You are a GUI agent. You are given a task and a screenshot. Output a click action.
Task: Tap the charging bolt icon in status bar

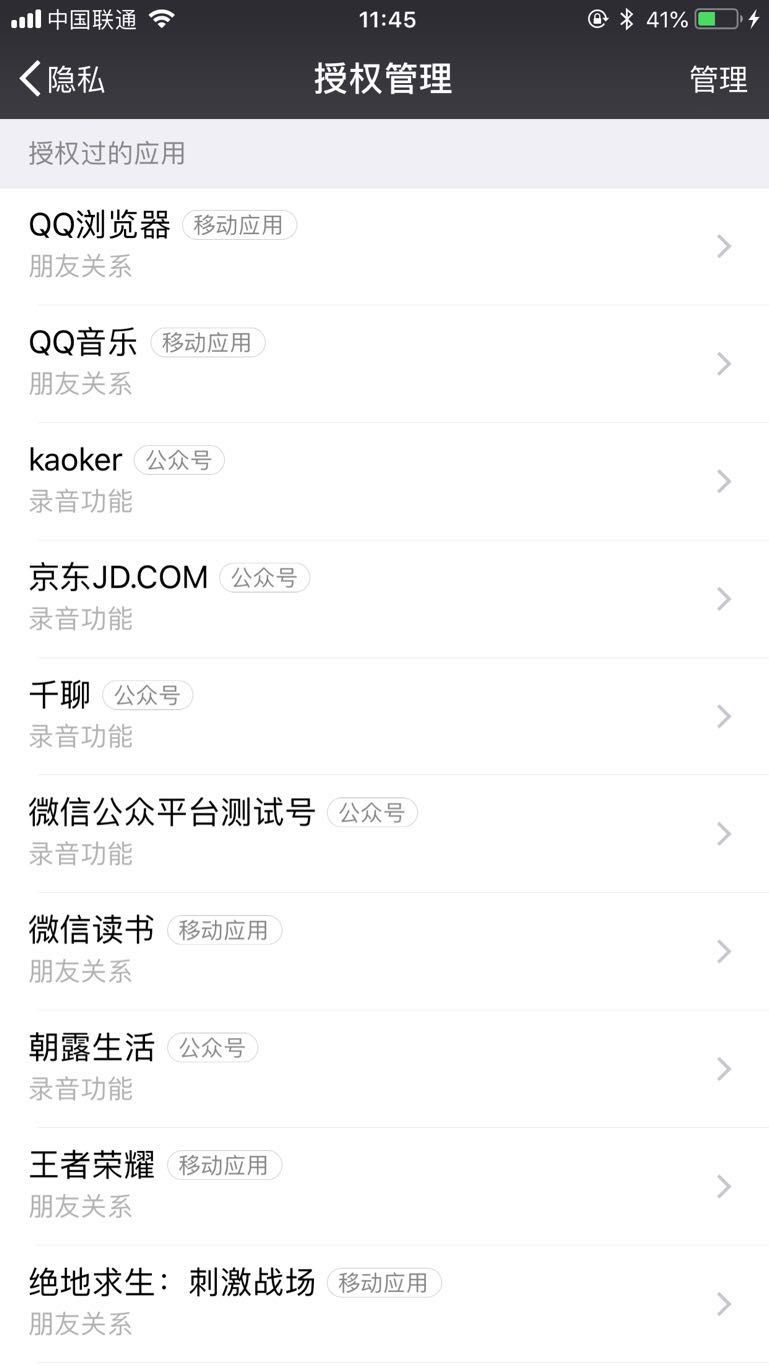[x=752, y=17]
